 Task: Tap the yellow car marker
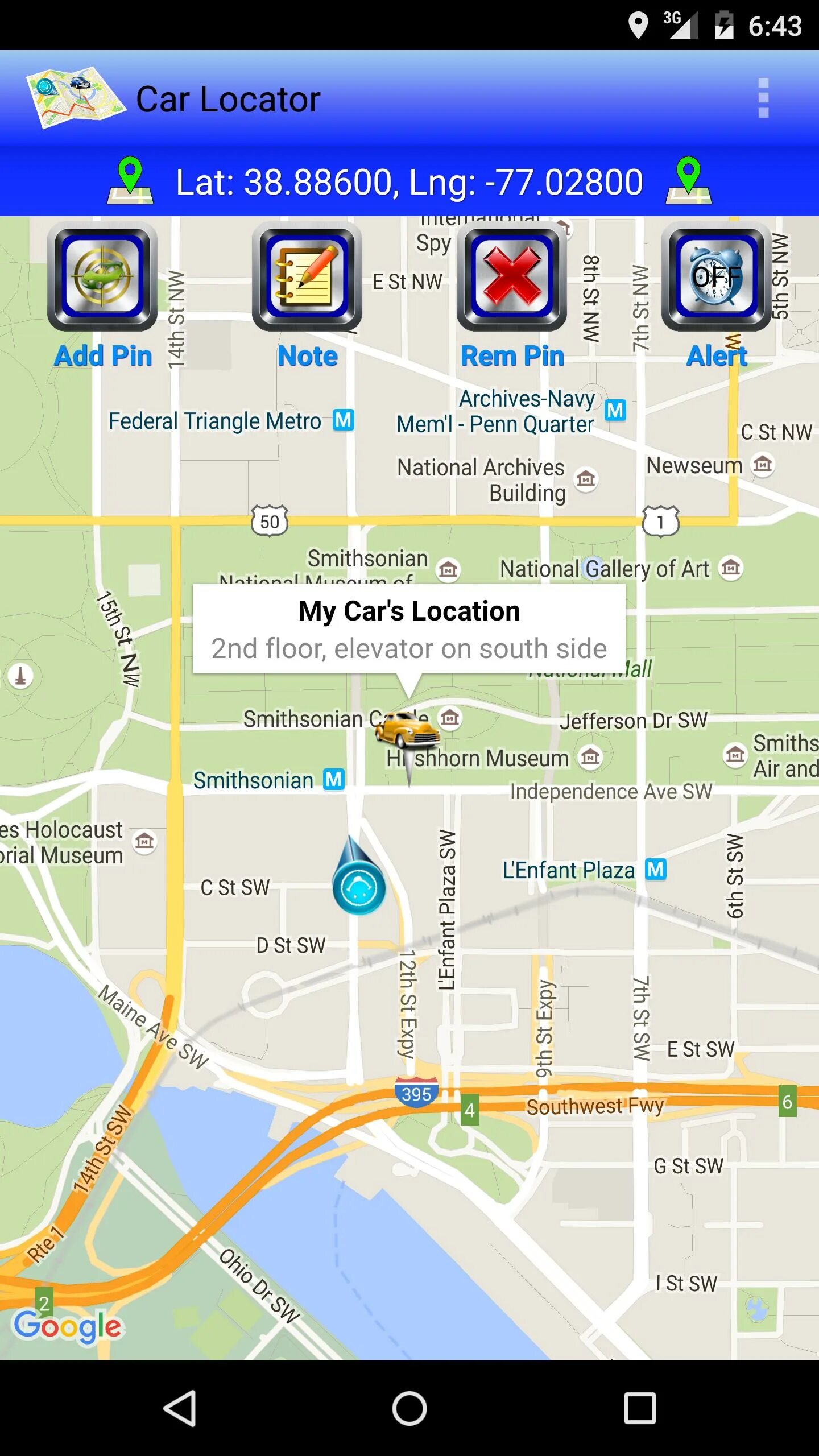click(x=407, y=731)
